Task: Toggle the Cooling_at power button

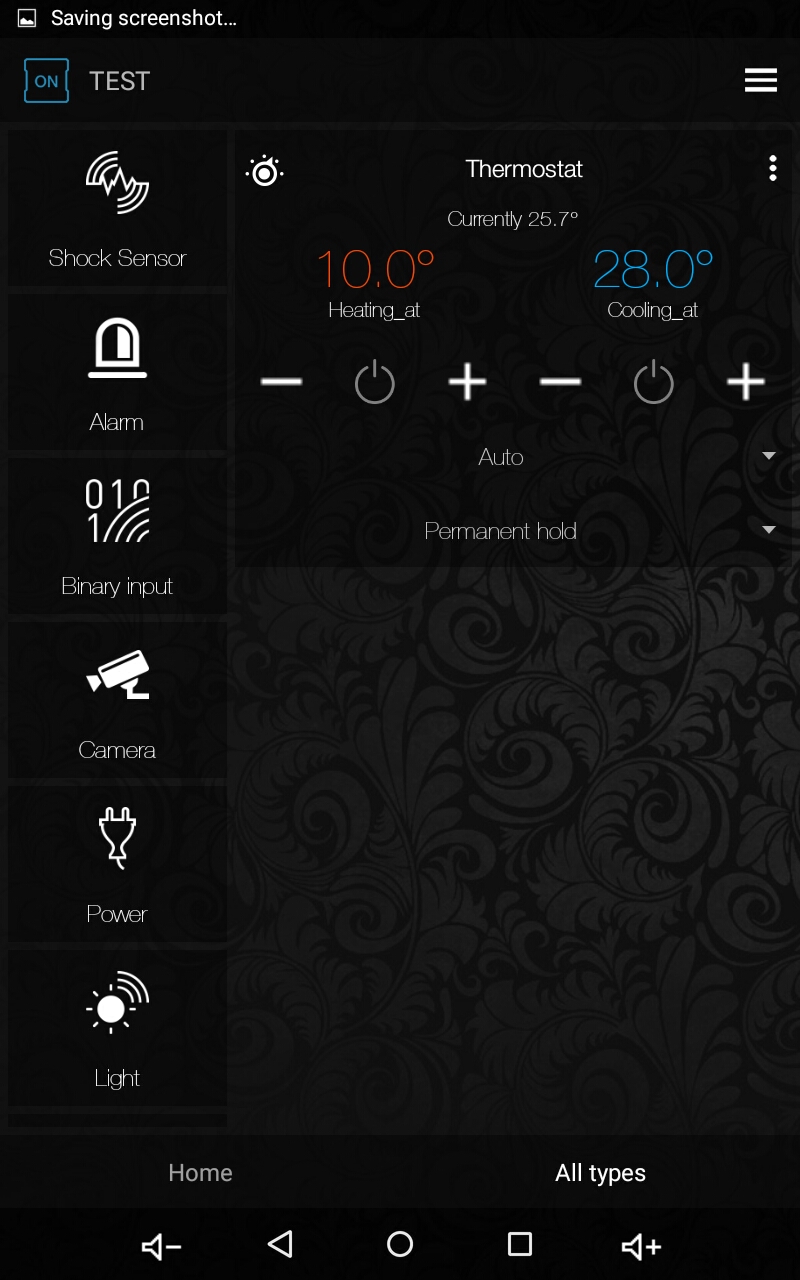Action: 653,383
